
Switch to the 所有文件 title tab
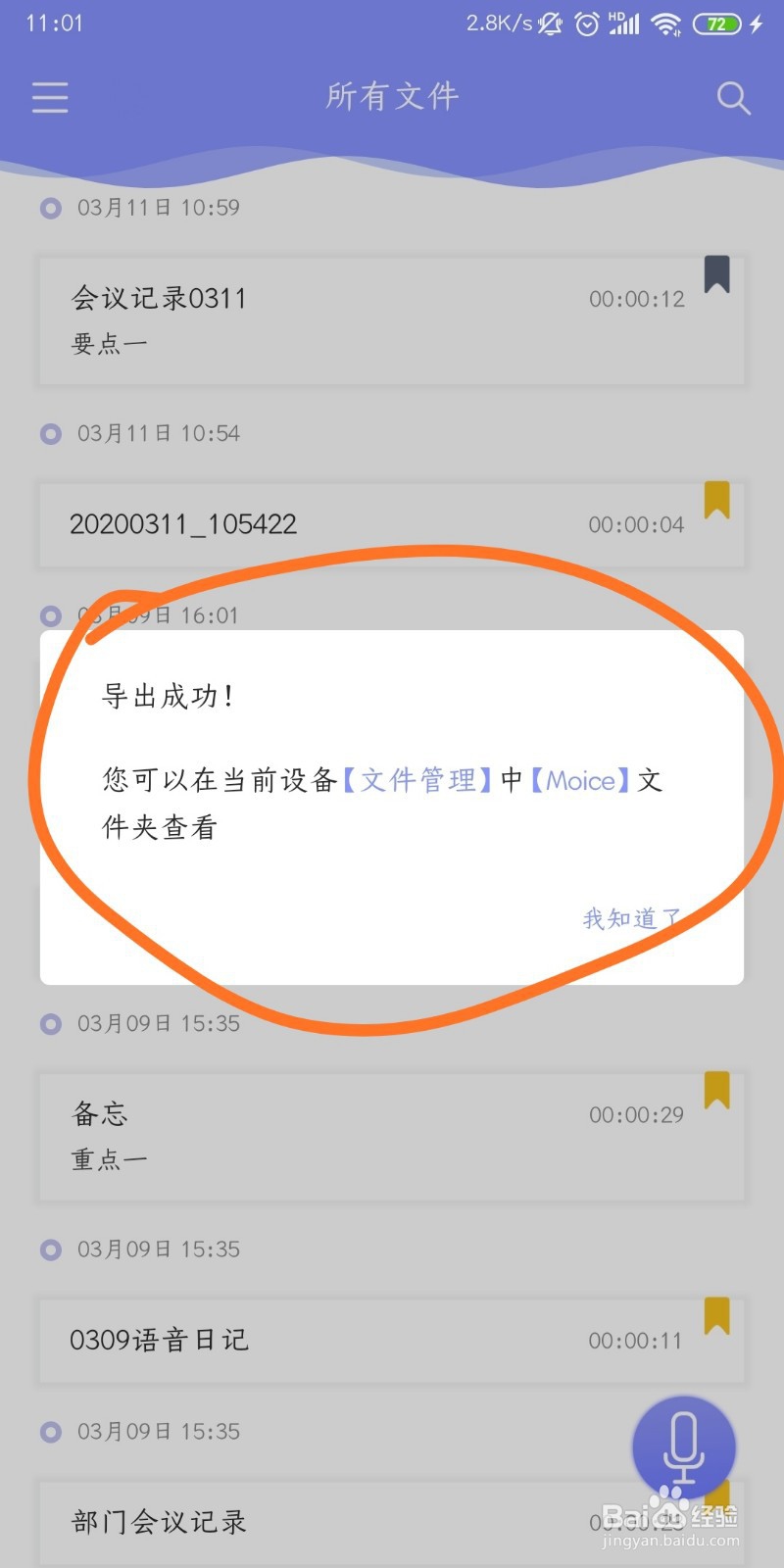[x=391, y=95]
